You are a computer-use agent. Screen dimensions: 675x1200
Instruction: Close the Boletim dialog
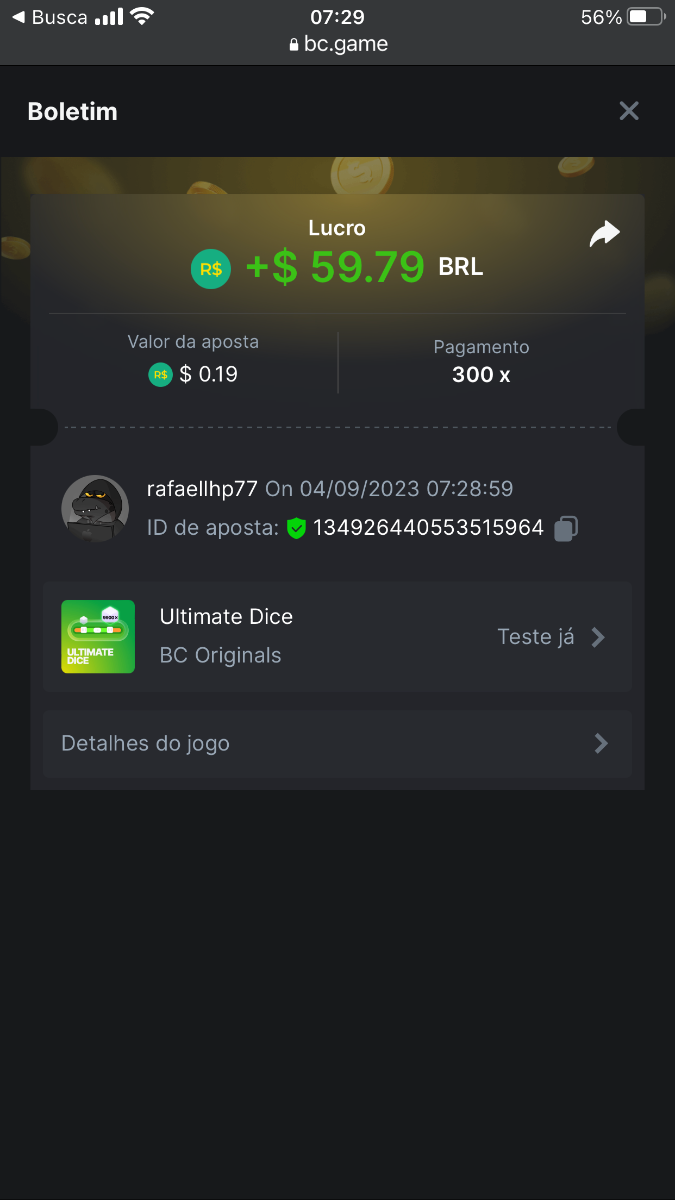pyautogui.click(x=628, y=111)
